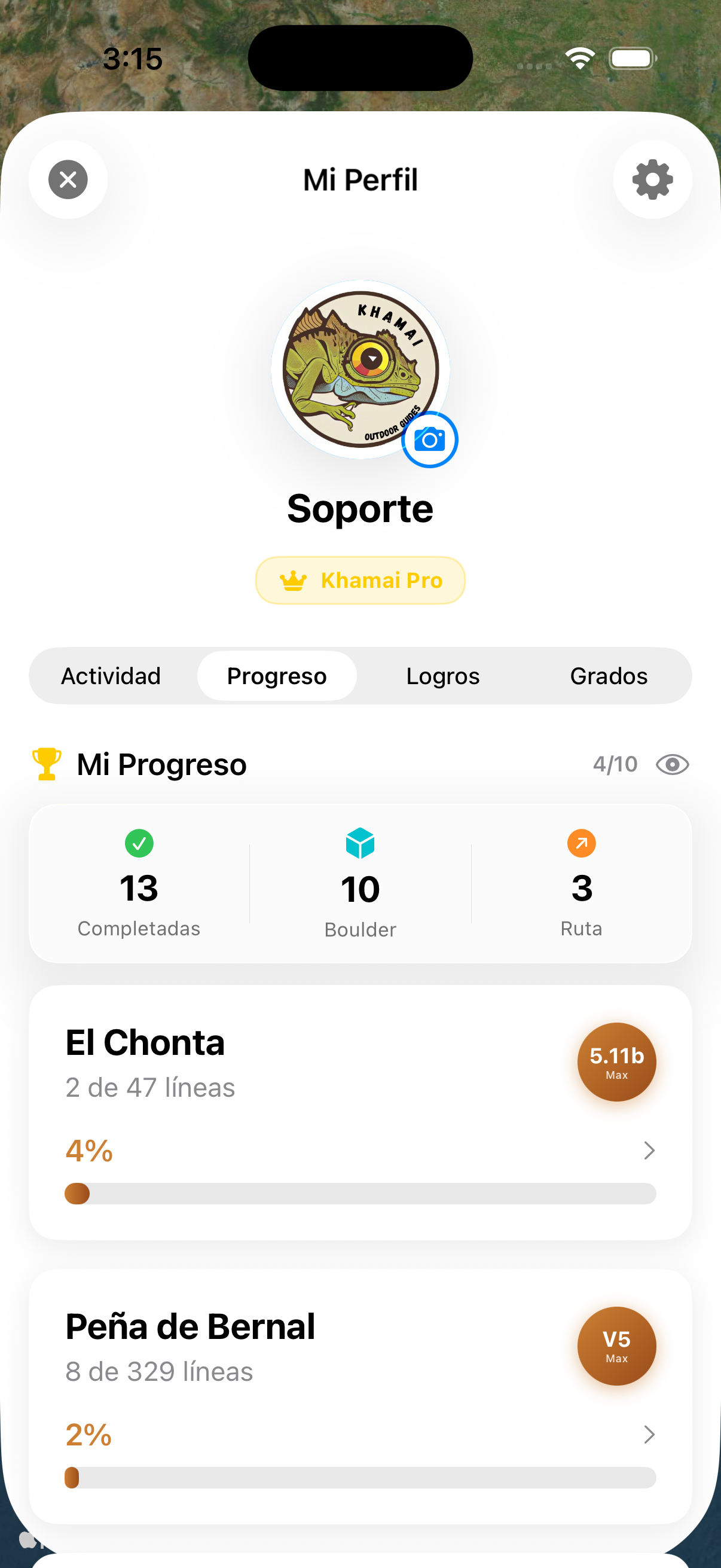Open the settings gear
The height and width of the screenshot is (1568, 721).
pos(652,179)
